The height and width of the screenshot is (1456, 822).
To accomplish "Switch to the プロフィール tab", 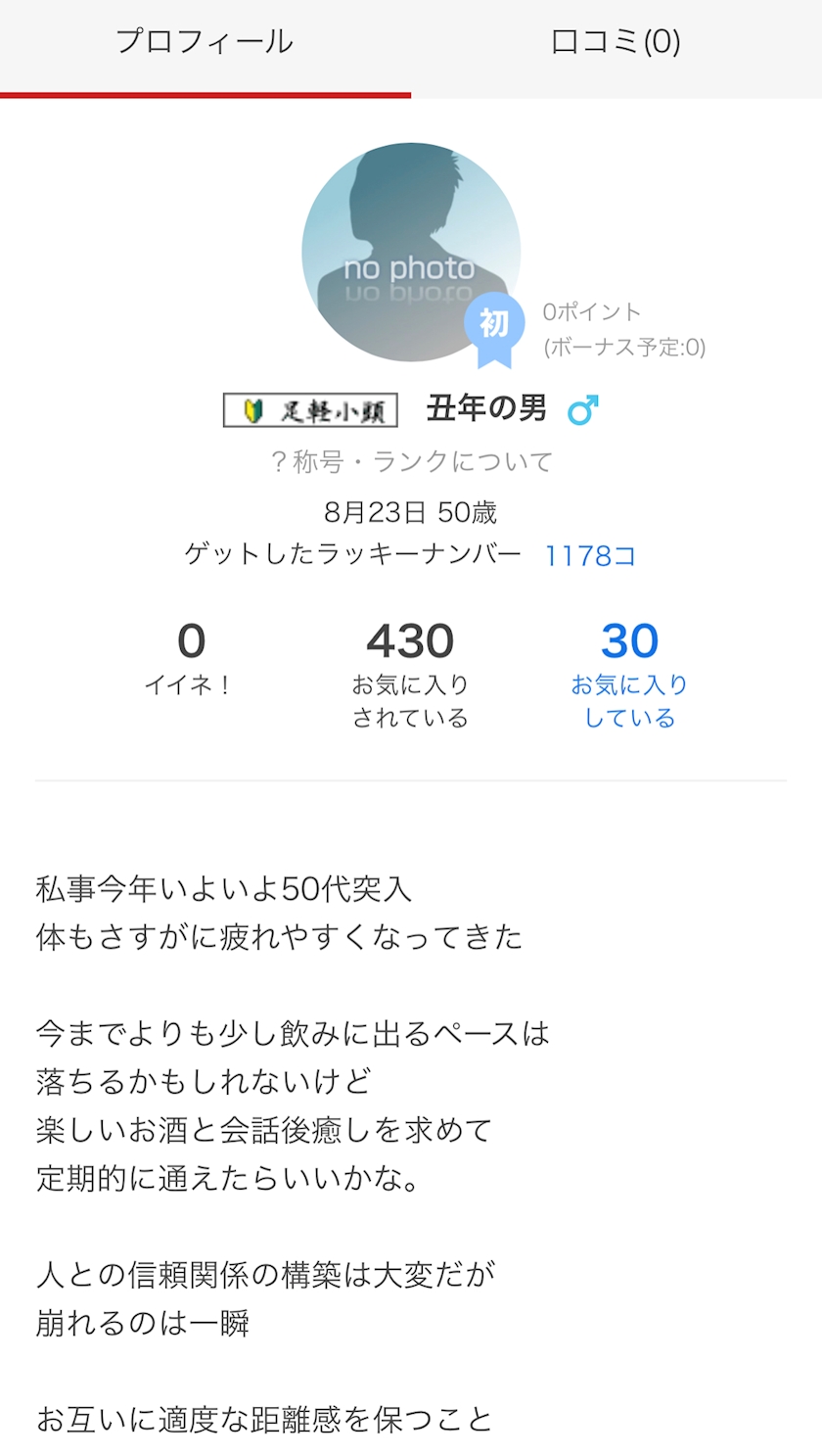I will click(x=205, y=43).
